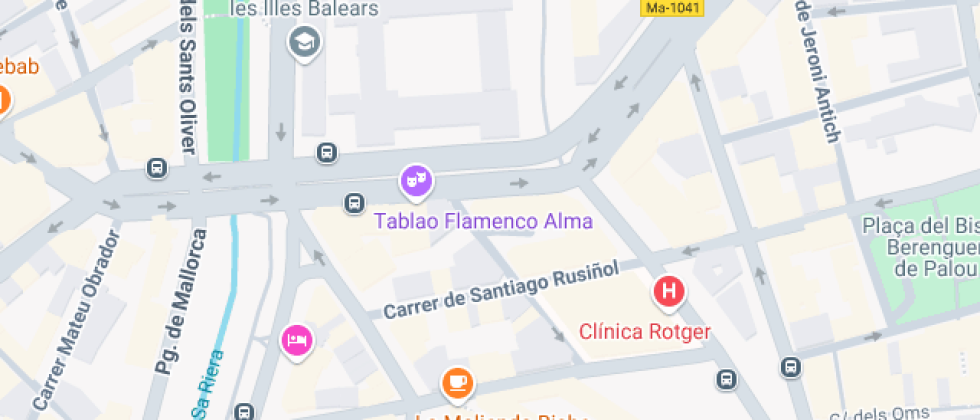
Task: Open the pink hotel marker
Action: pyautogui.click(x=297, y=341)
